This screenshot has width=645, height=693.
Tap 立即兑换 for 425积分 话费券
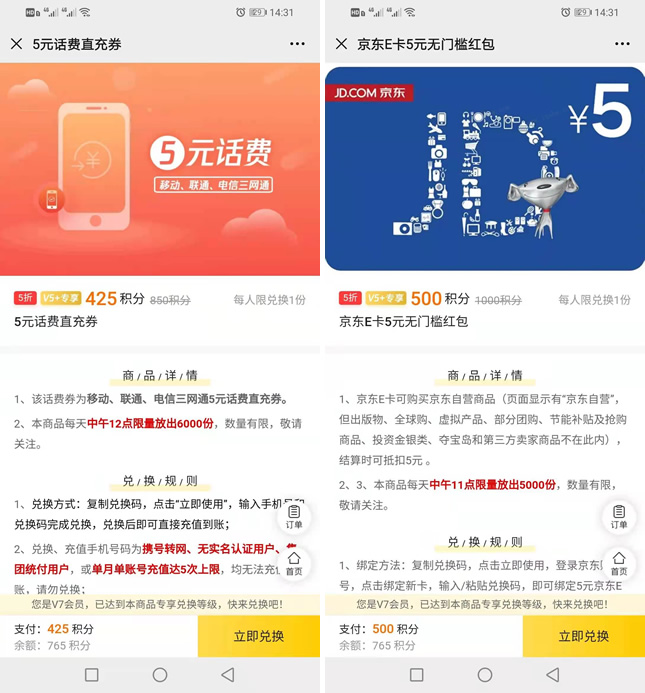tap(258, 636)
